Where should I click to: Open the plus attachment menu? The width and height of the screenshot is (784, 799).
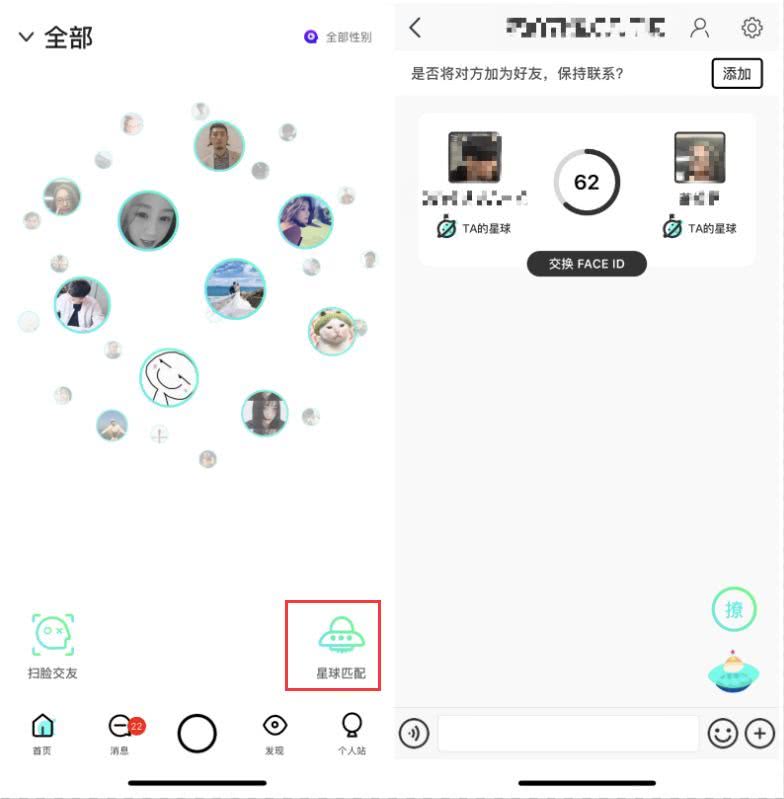pos(760,734)
